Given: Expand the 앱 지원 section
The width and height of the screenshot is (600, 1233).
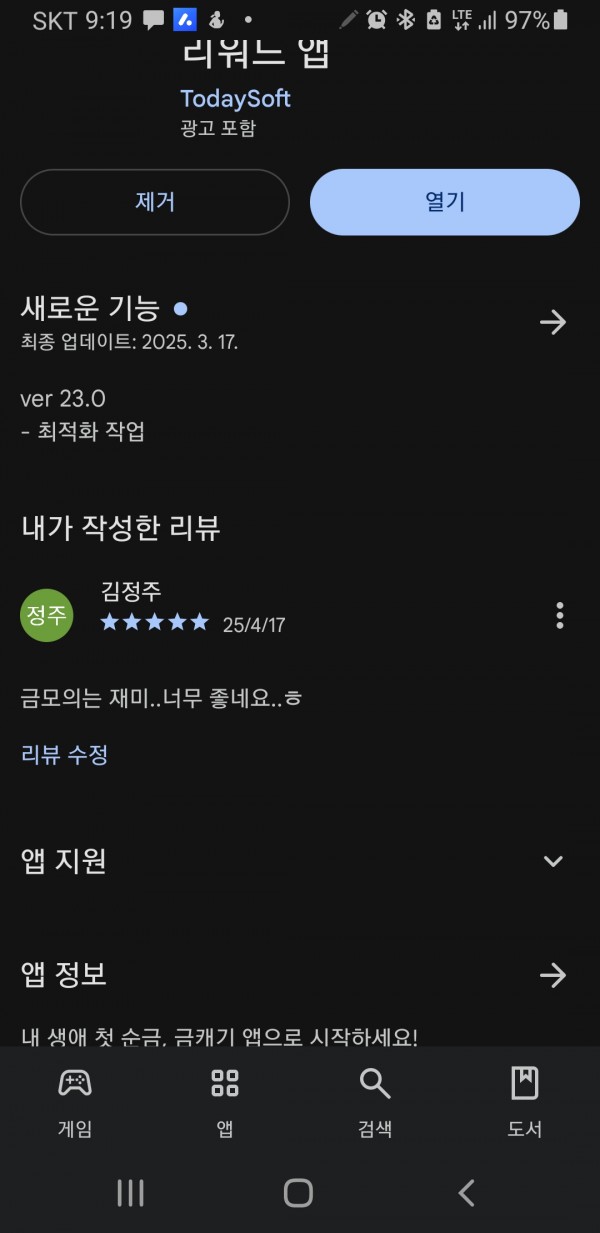Looking at the screenshot, I should [x=553, y=861].
